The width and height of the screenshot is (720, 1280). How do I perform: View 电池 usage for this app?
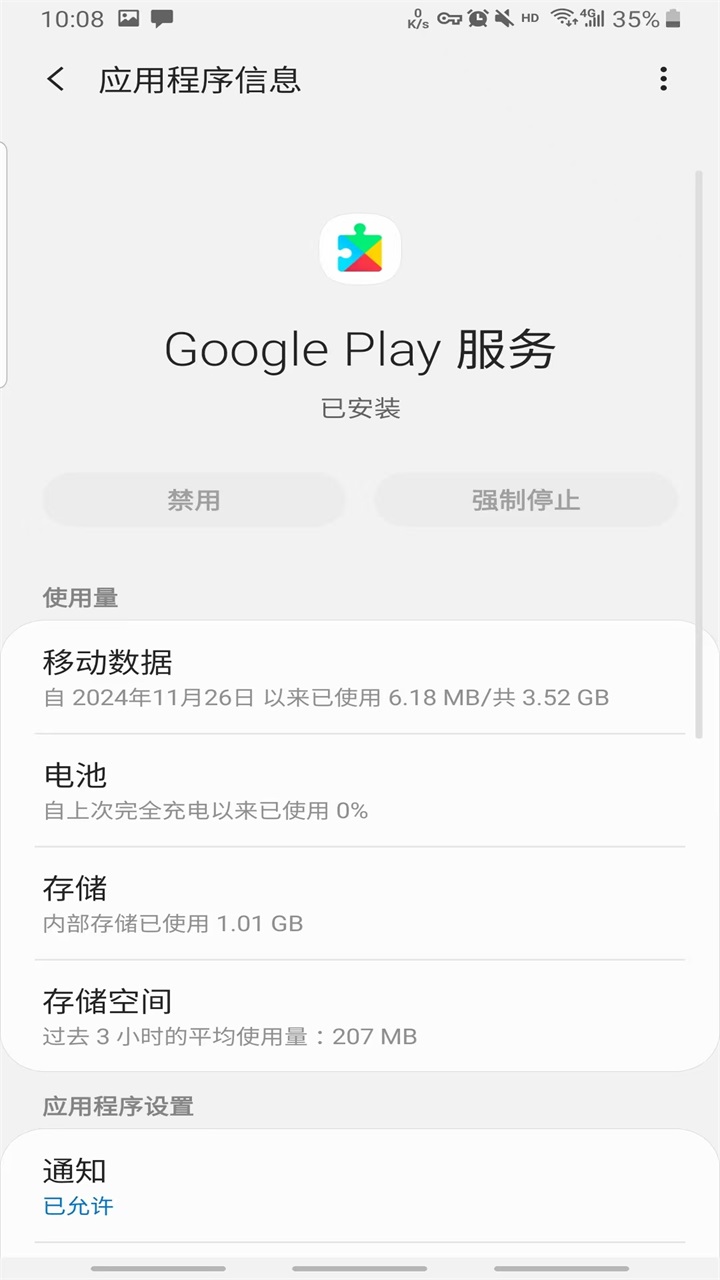pos(360,791)
